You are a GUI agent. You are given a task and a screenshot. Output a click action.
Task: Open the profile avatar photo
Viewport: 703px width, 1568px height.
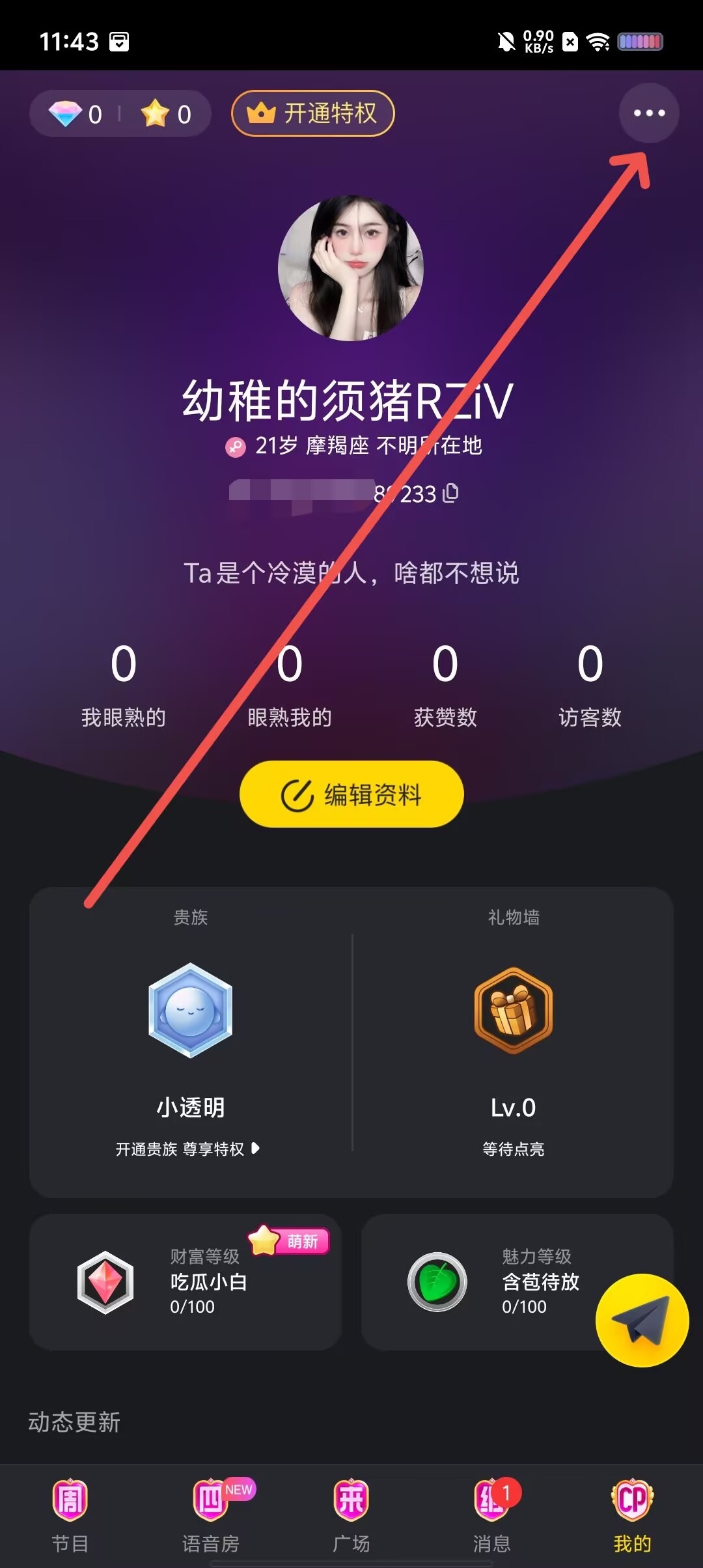tap(351, 268)
